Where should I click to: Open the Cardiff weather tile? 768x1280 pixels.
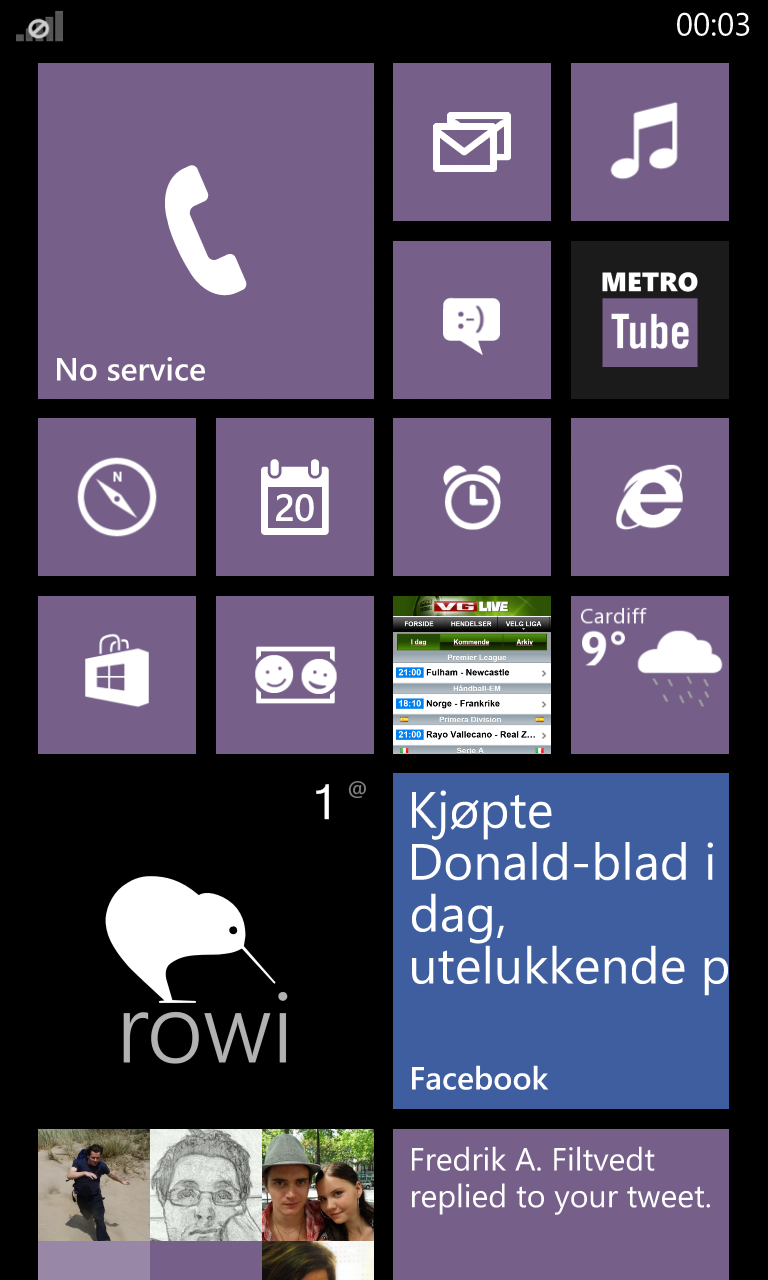tap(650, 675)
